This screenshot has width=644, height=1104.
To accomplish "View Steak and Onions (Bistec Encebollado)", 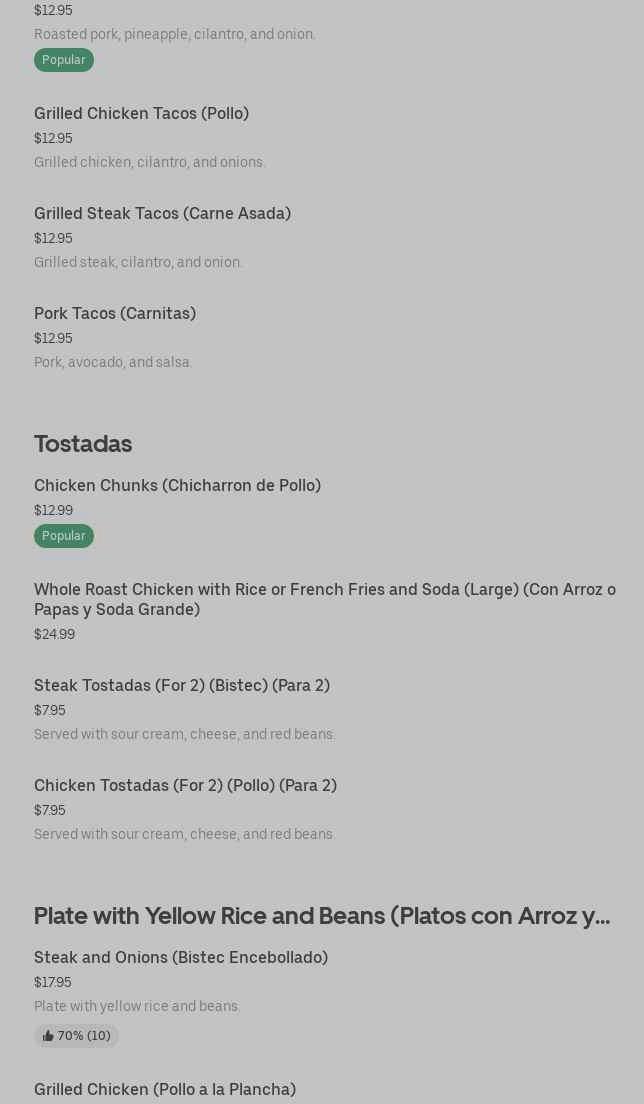I will (x=180, y=958).
